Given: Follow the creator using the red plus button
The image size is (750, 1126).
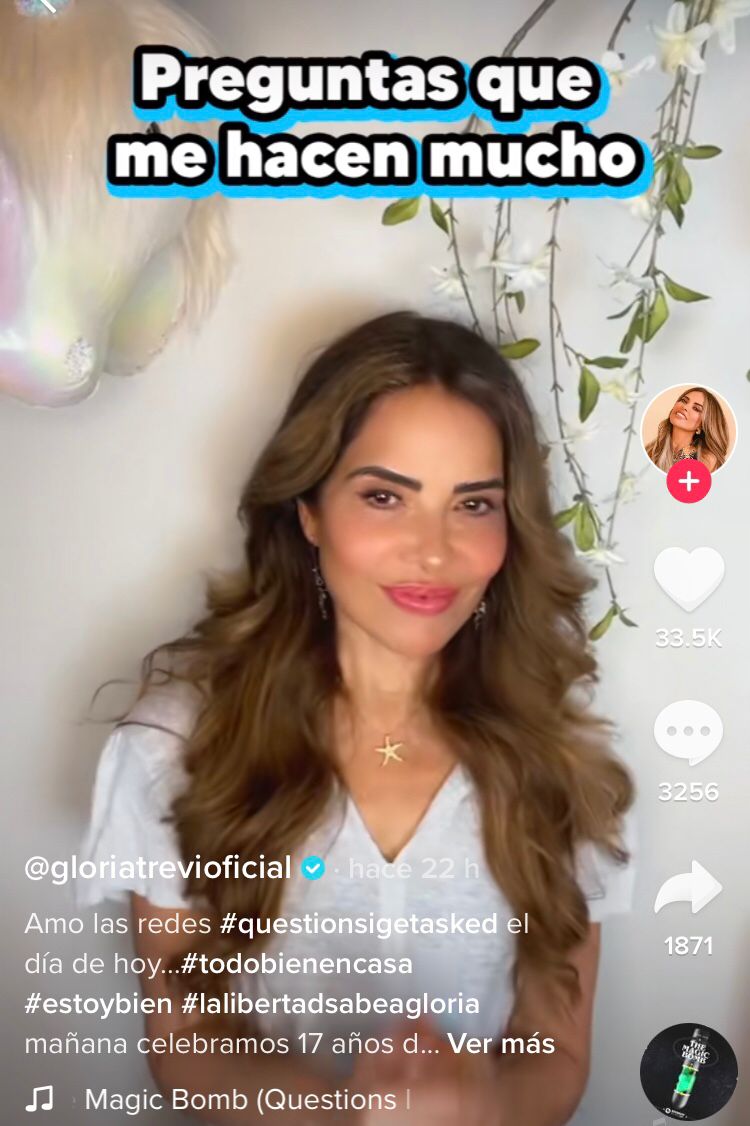Looking at the screenshot, I should pos(689,482).
